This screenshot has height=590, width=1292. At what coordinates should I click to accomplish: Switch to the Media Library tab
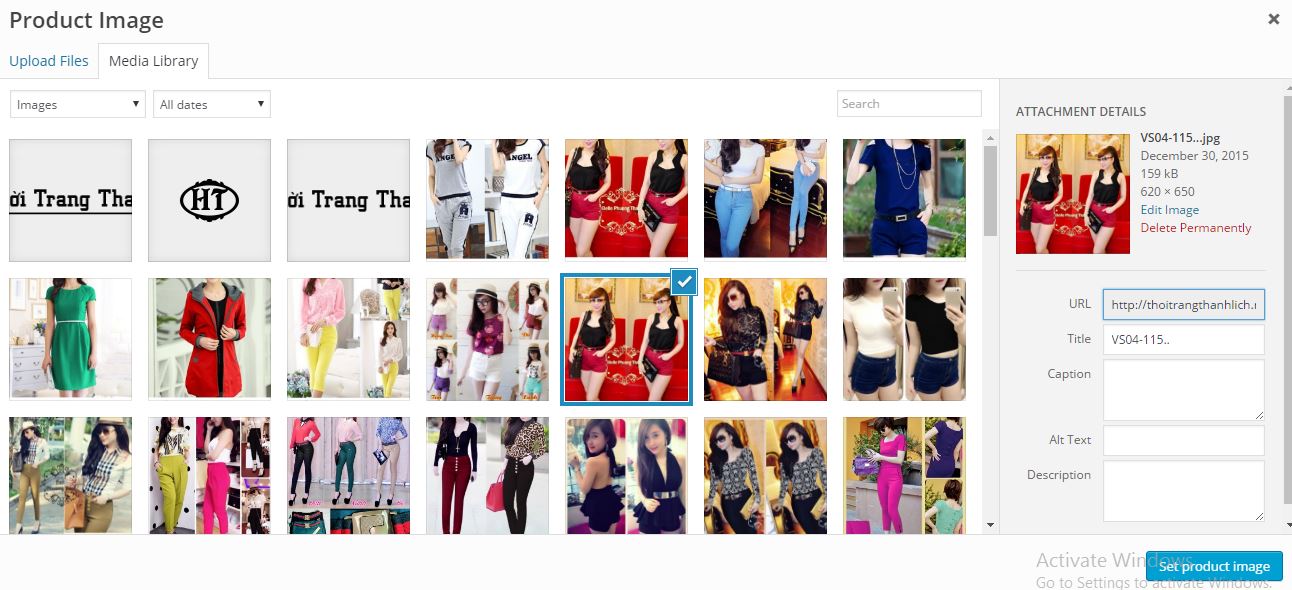pyautogui.click(x=153, y=61)
